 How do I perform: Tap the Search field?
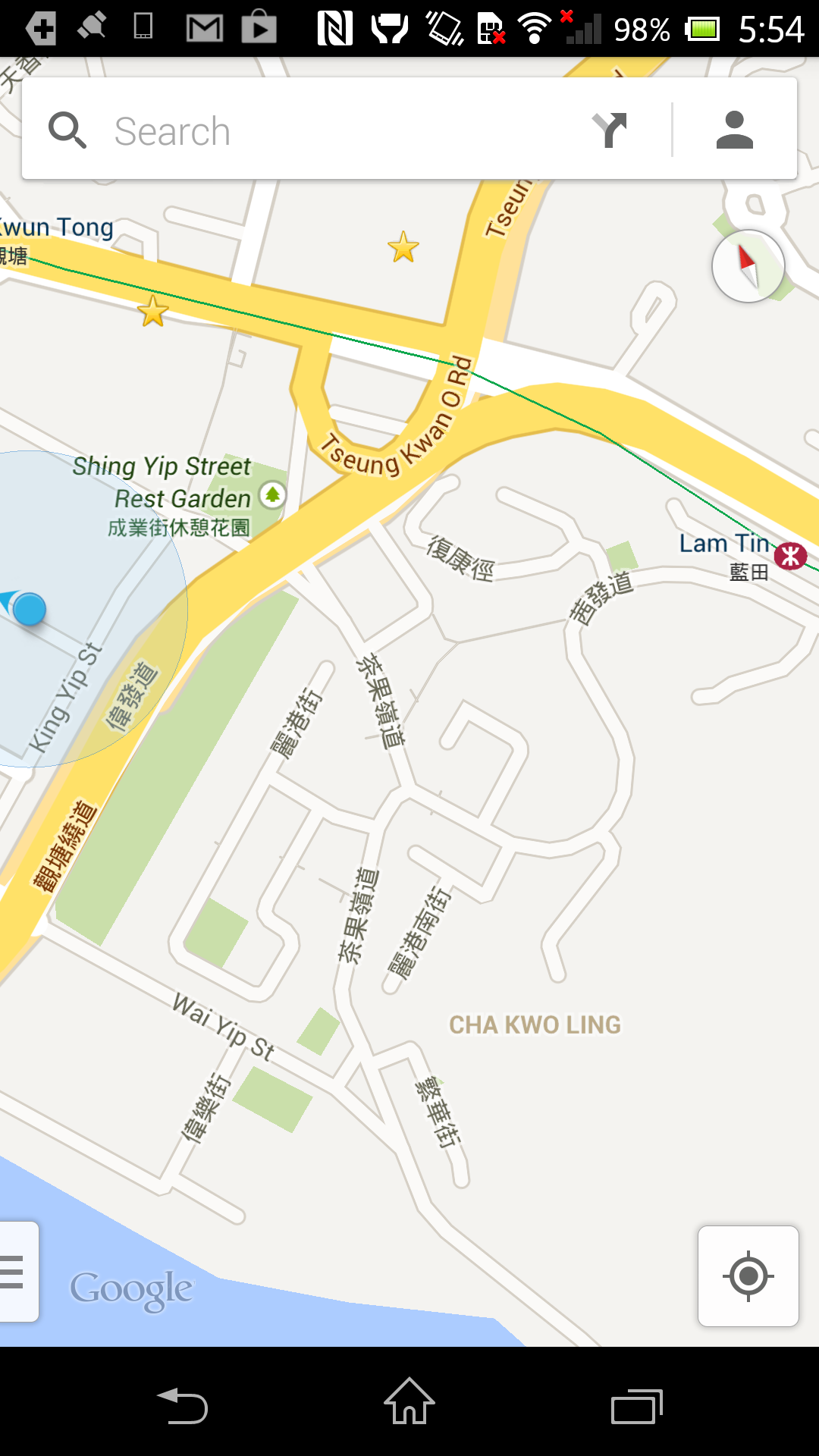(334, 130)
